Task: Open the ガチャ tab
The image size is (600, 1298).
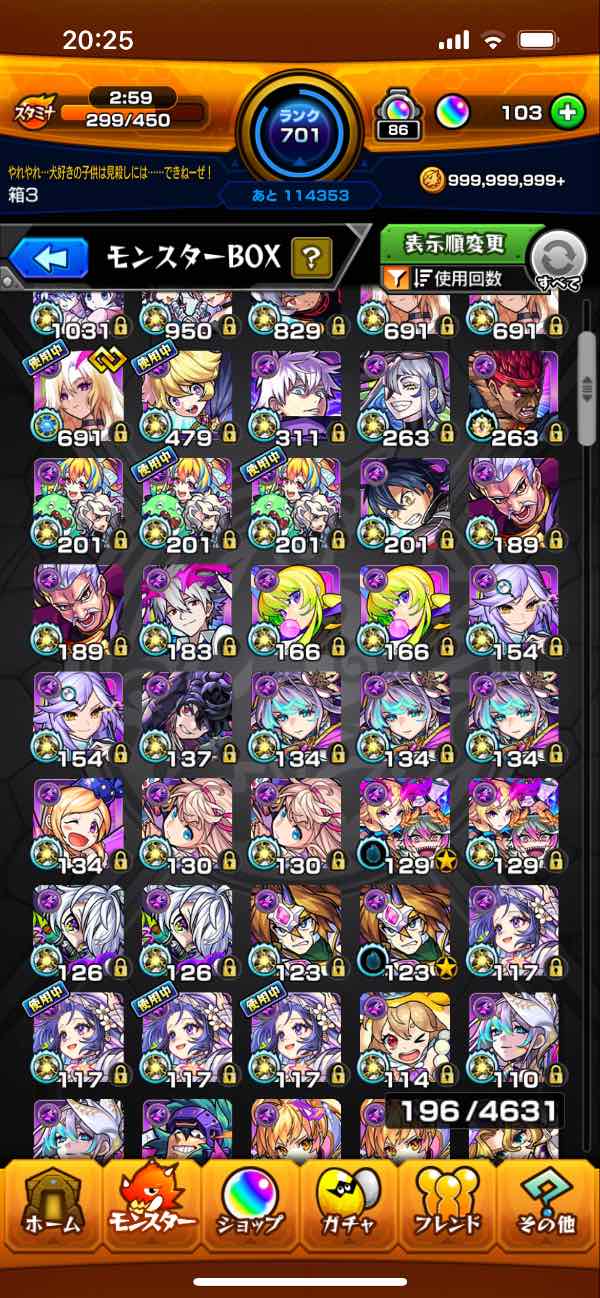Action: click(x=349, y=1212)
